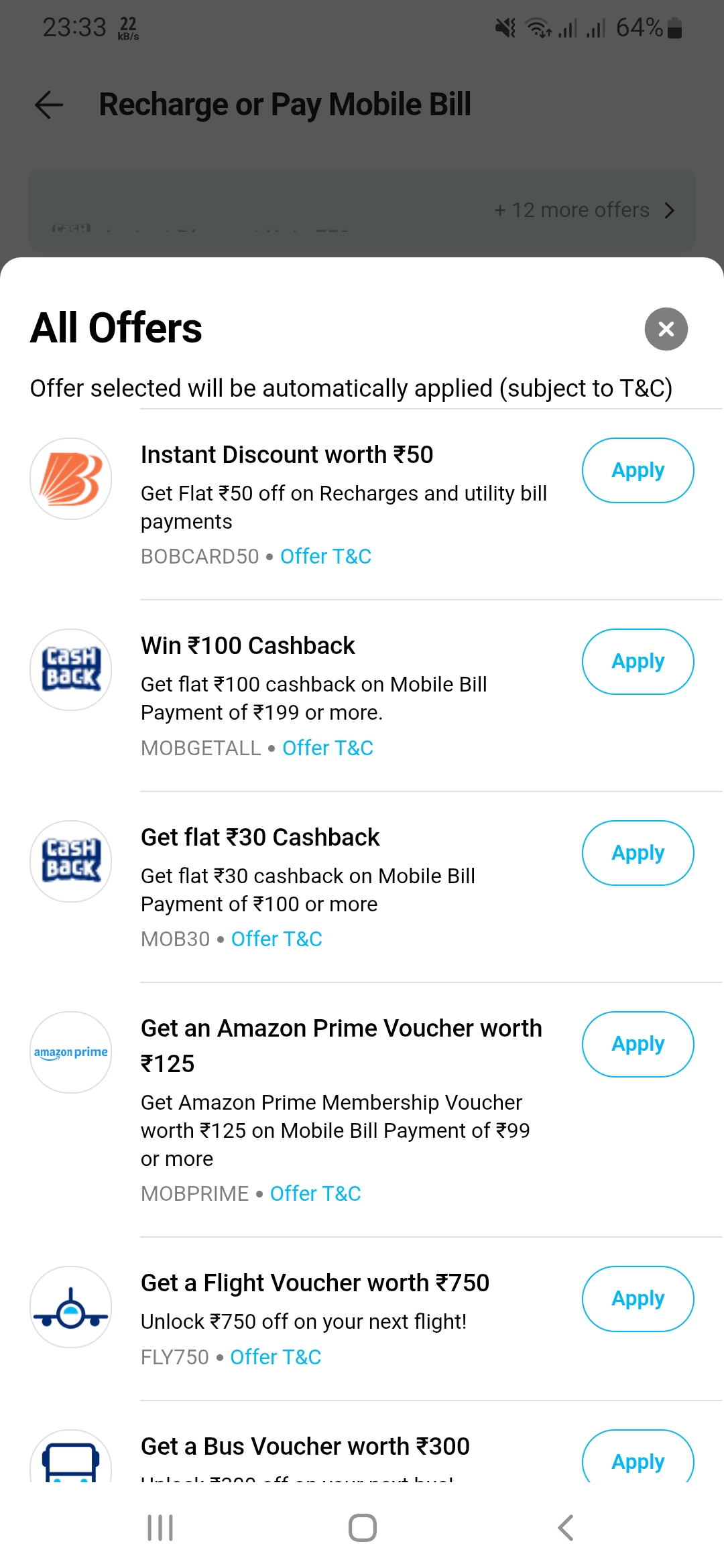This screenshot has height=1568, width=724.
Task: Apply the MOBGETALL ₹100 cashback offer
Action: pyautogui.click(x=637, y=661)
